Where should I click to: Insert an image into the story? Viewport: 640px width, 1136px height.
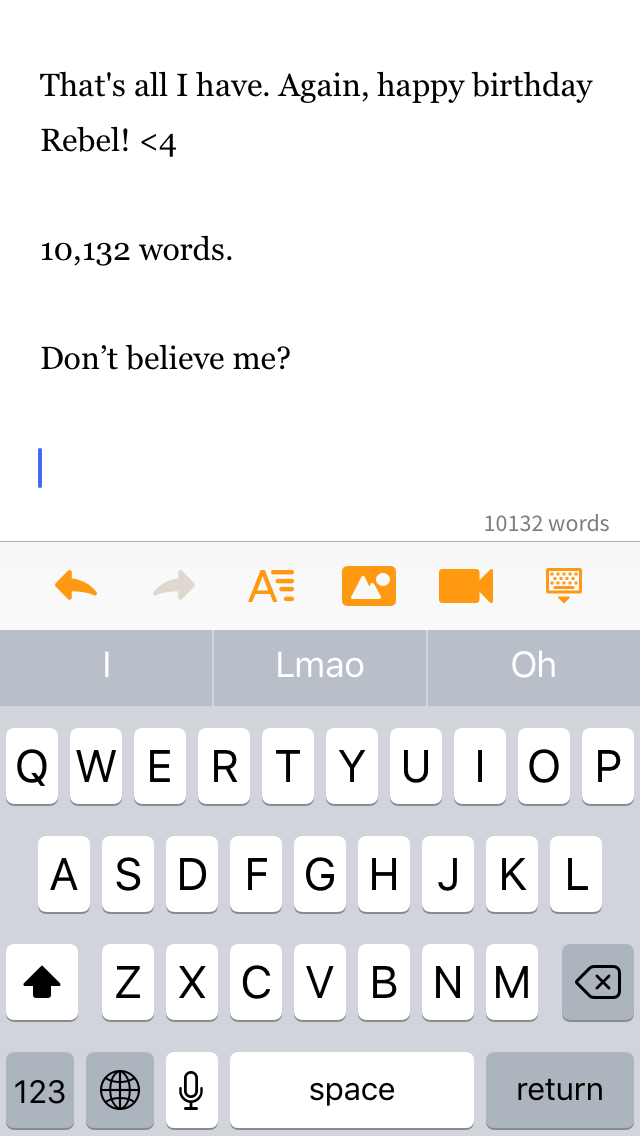click(369, 585)
